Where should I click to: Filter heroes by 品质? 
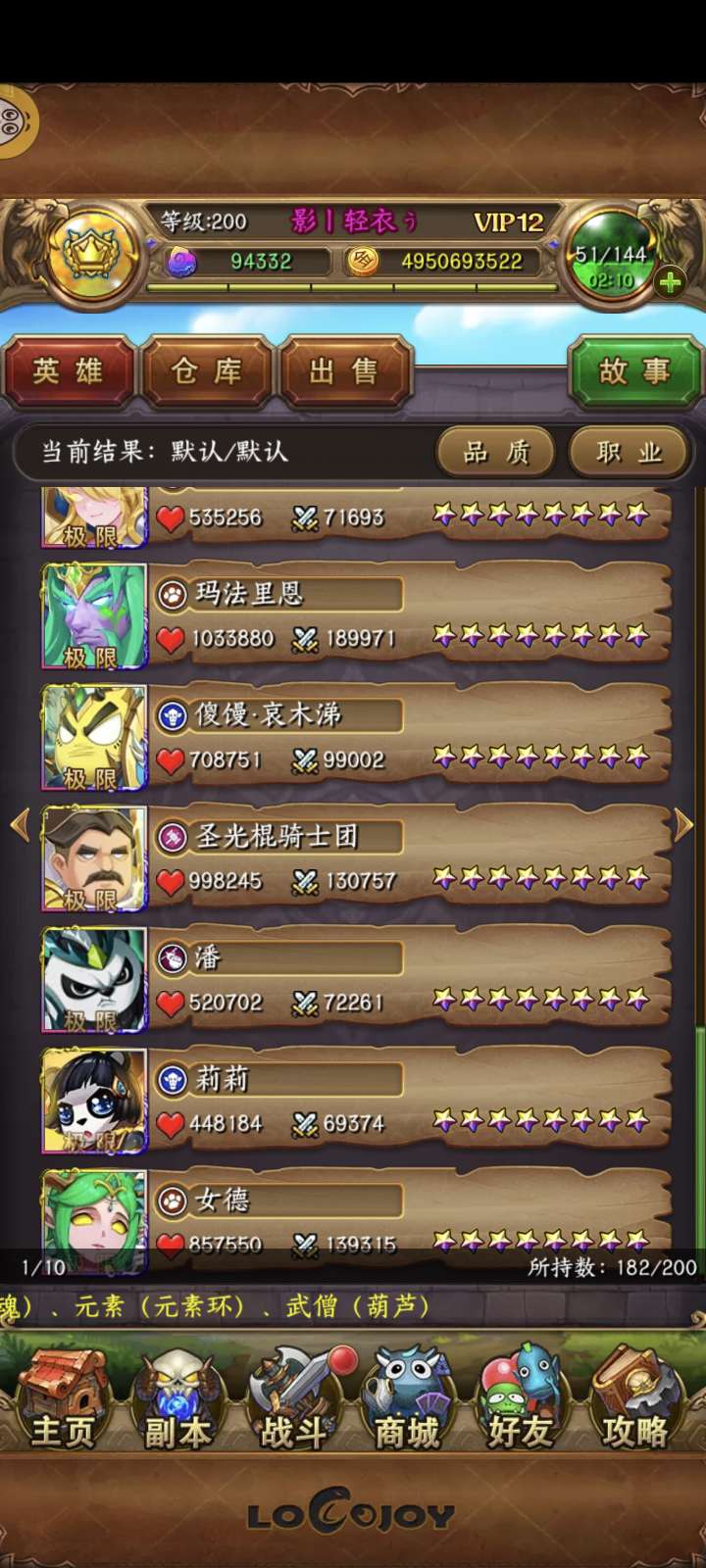point(495,452)
